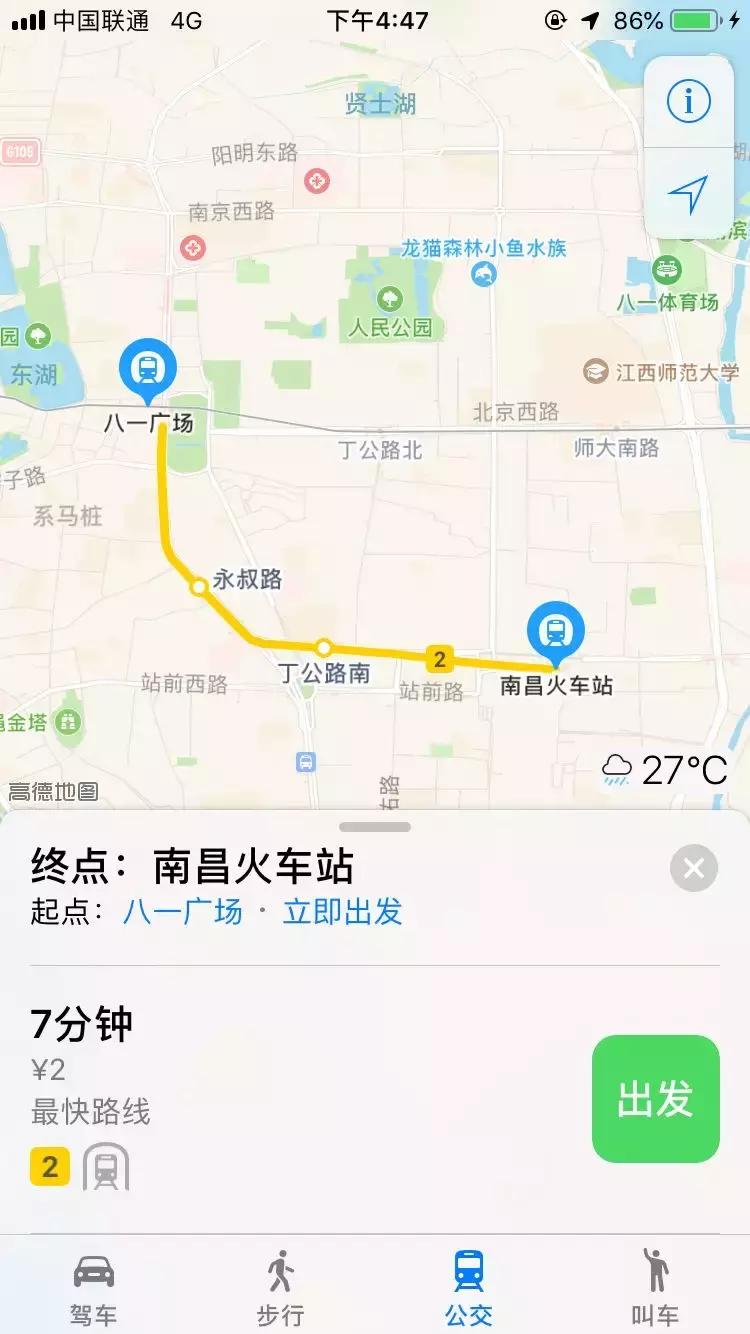Tap the metro icon in the route summary
The image size is (750, 1334).
[x=105, y=1166]
